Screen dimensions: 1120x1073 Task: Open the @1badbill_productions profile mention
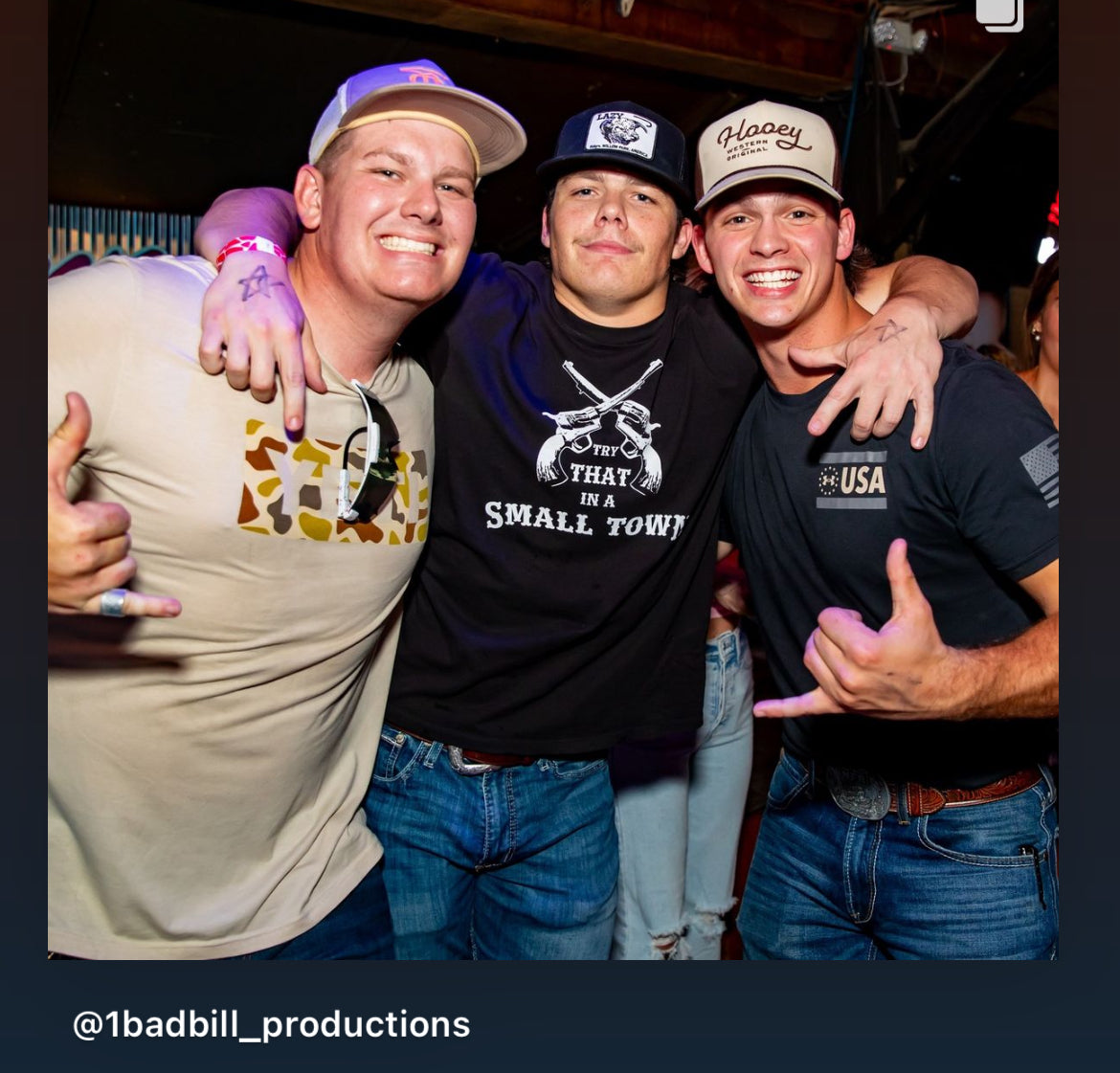coord(272,1024)
